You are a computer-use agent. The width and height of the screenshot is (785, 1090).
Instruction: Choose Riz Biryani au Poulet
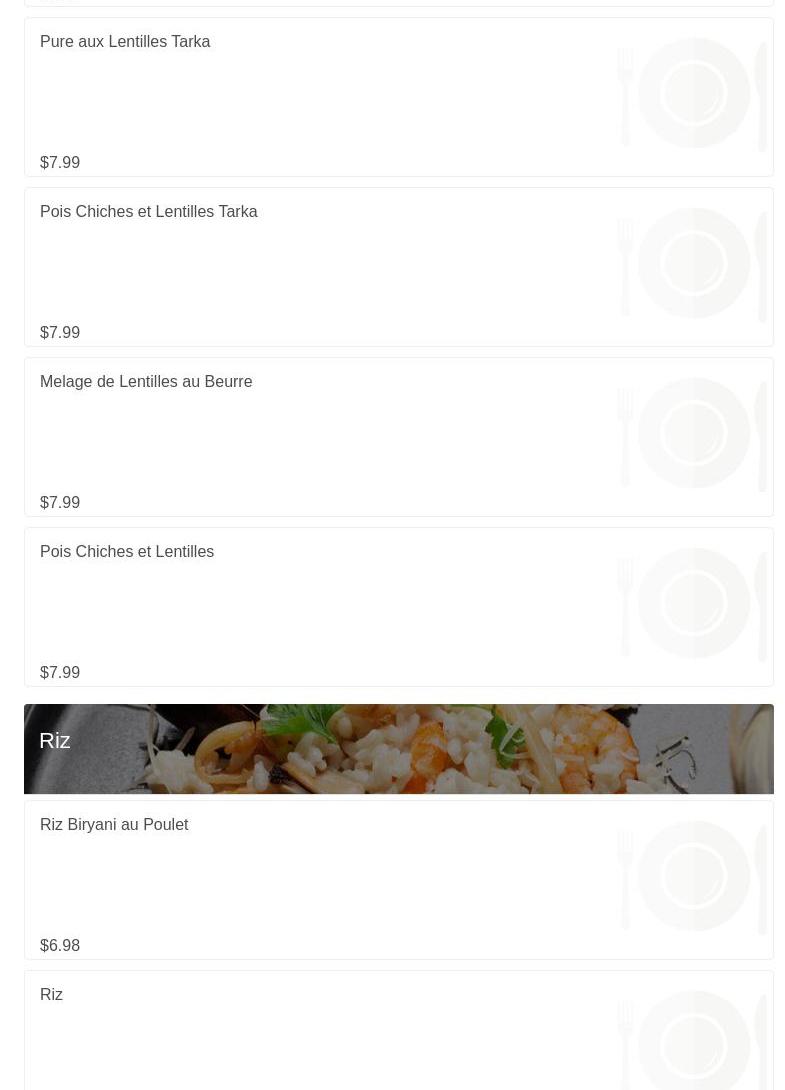pyautogui.click(x=398, y=880)
